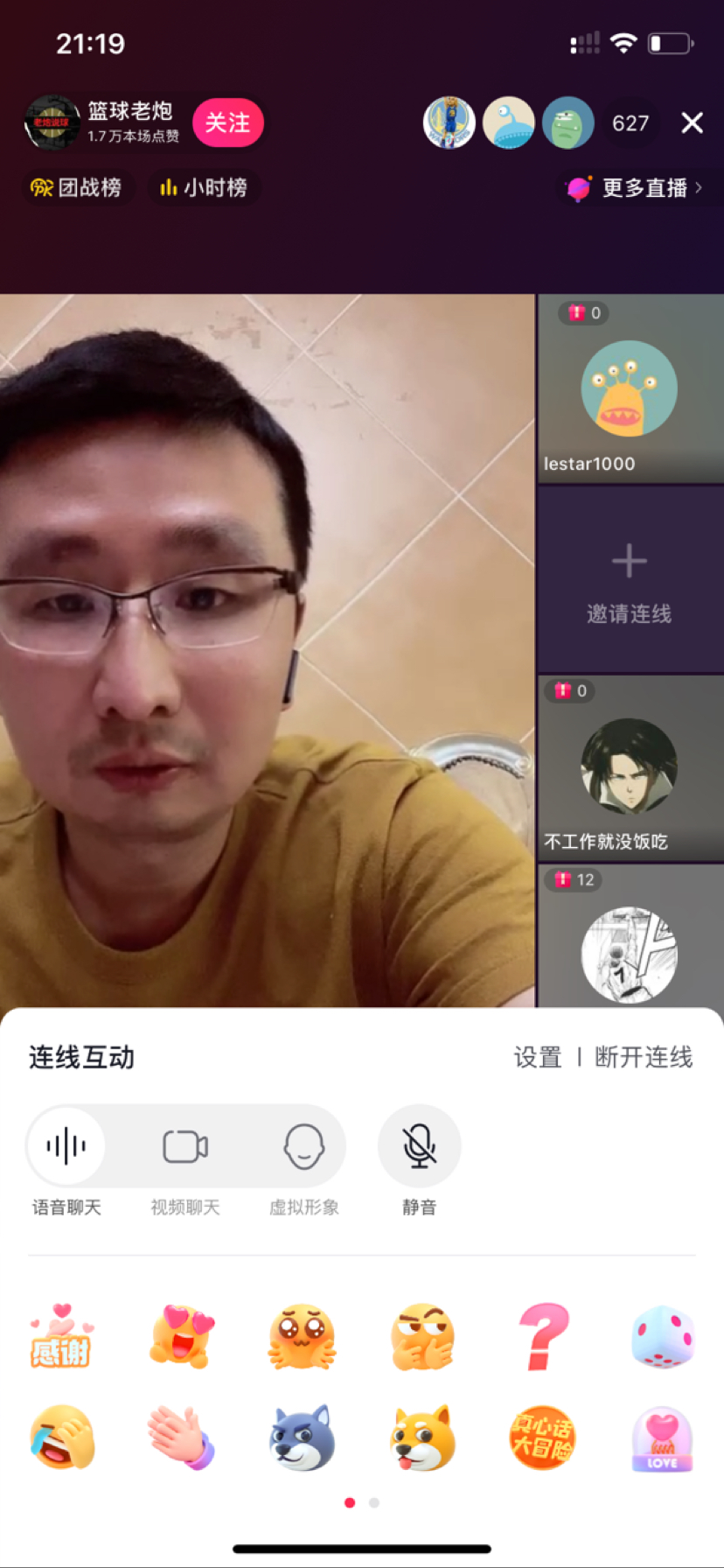This screenshot has width=724, height=1568.
Task: Tap 断开连线 to disconnect
Action: coord(644,1057)
